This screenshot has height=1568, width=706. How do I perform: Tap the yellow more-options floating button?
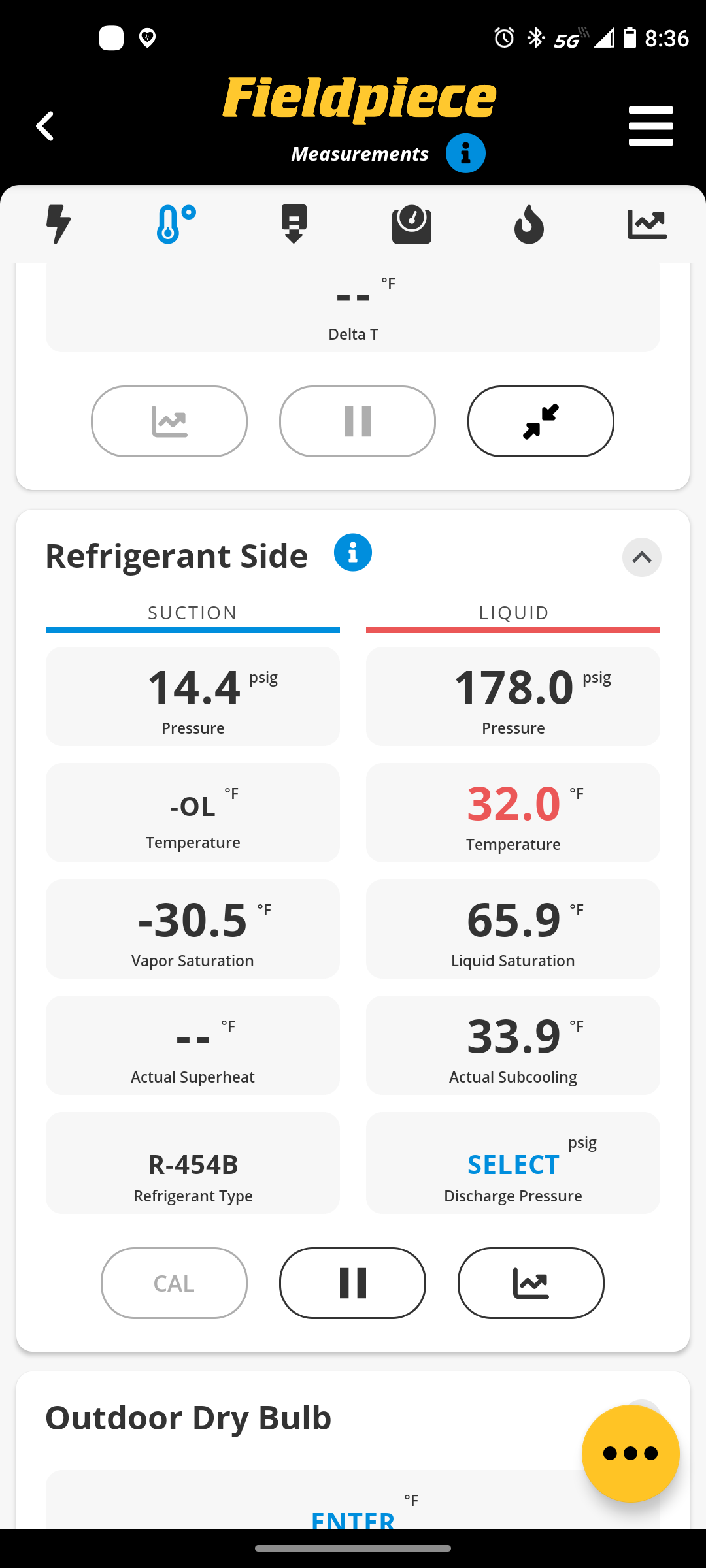(630, 1452)
